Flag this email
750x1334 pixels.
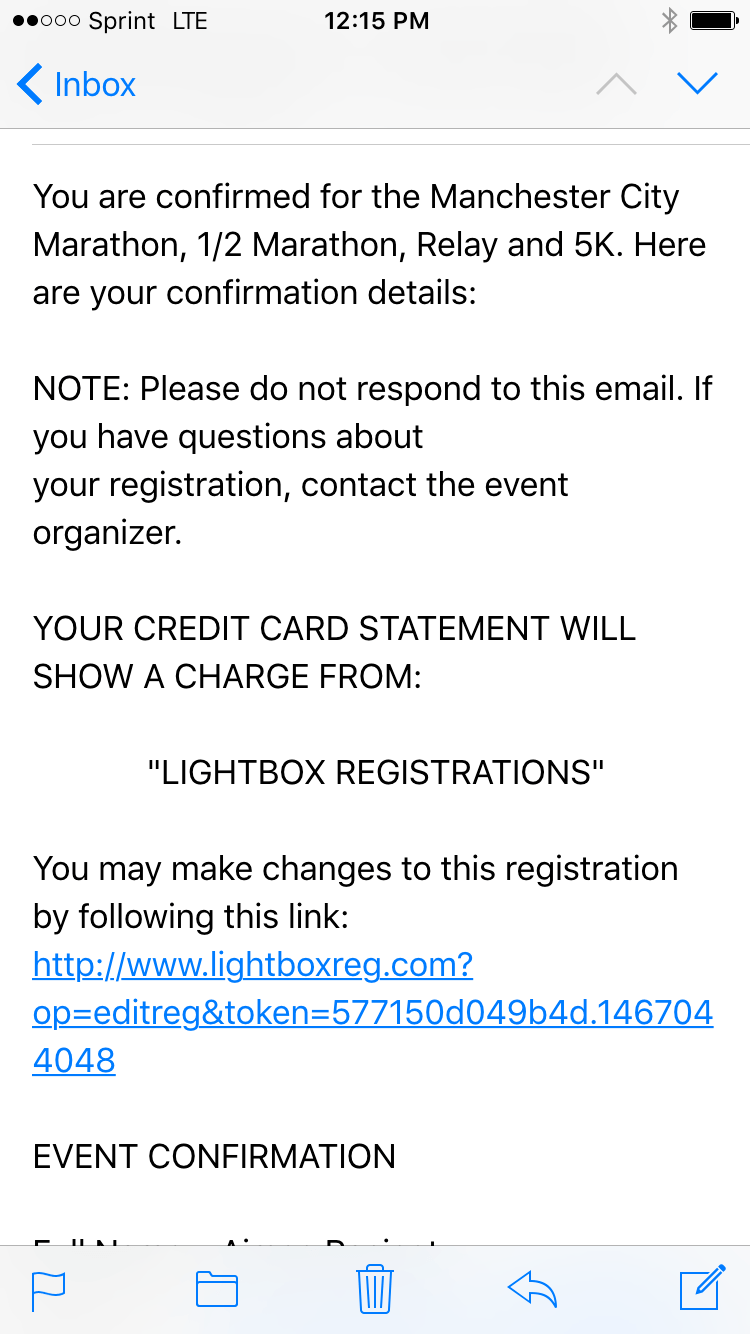49,1289
